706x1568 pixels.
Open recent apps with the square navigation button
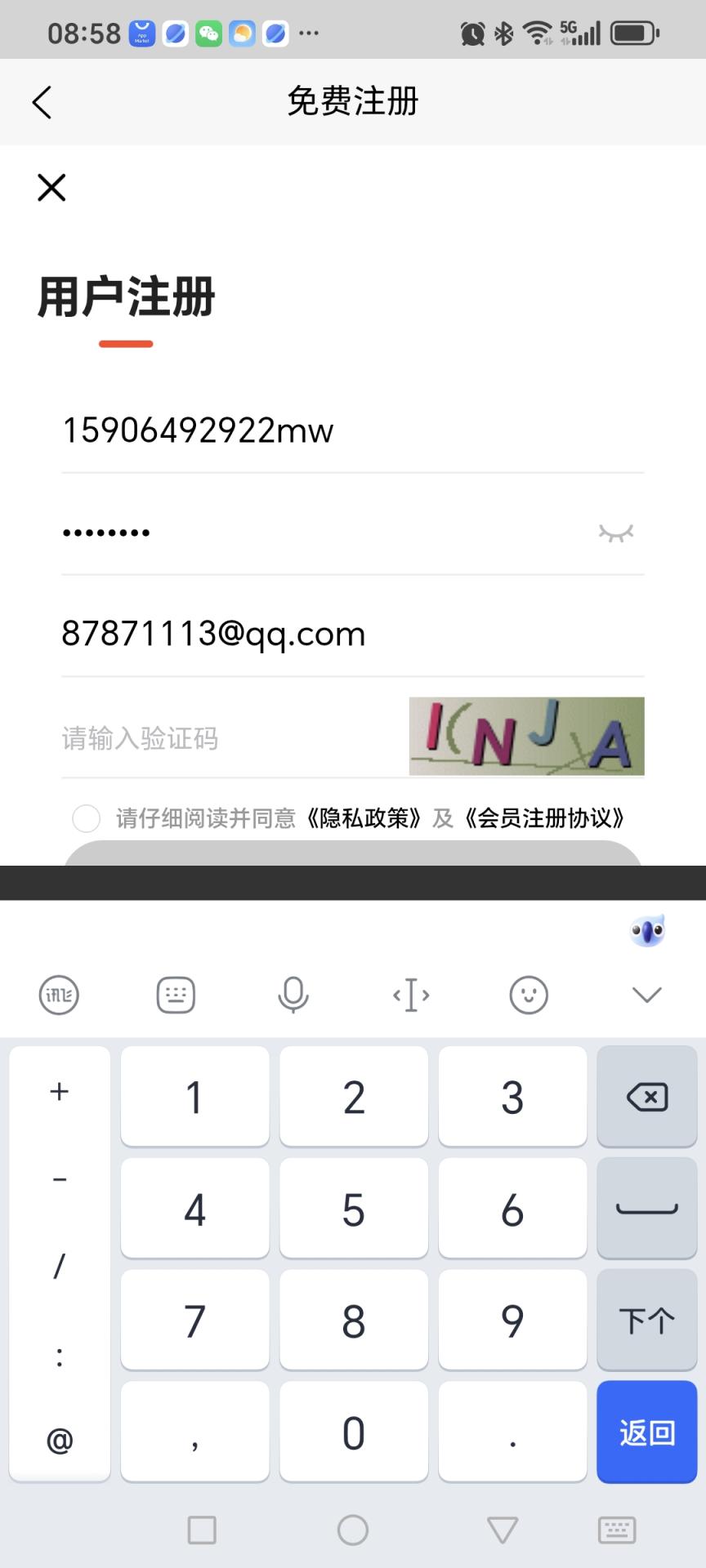tap(200, 1530)
